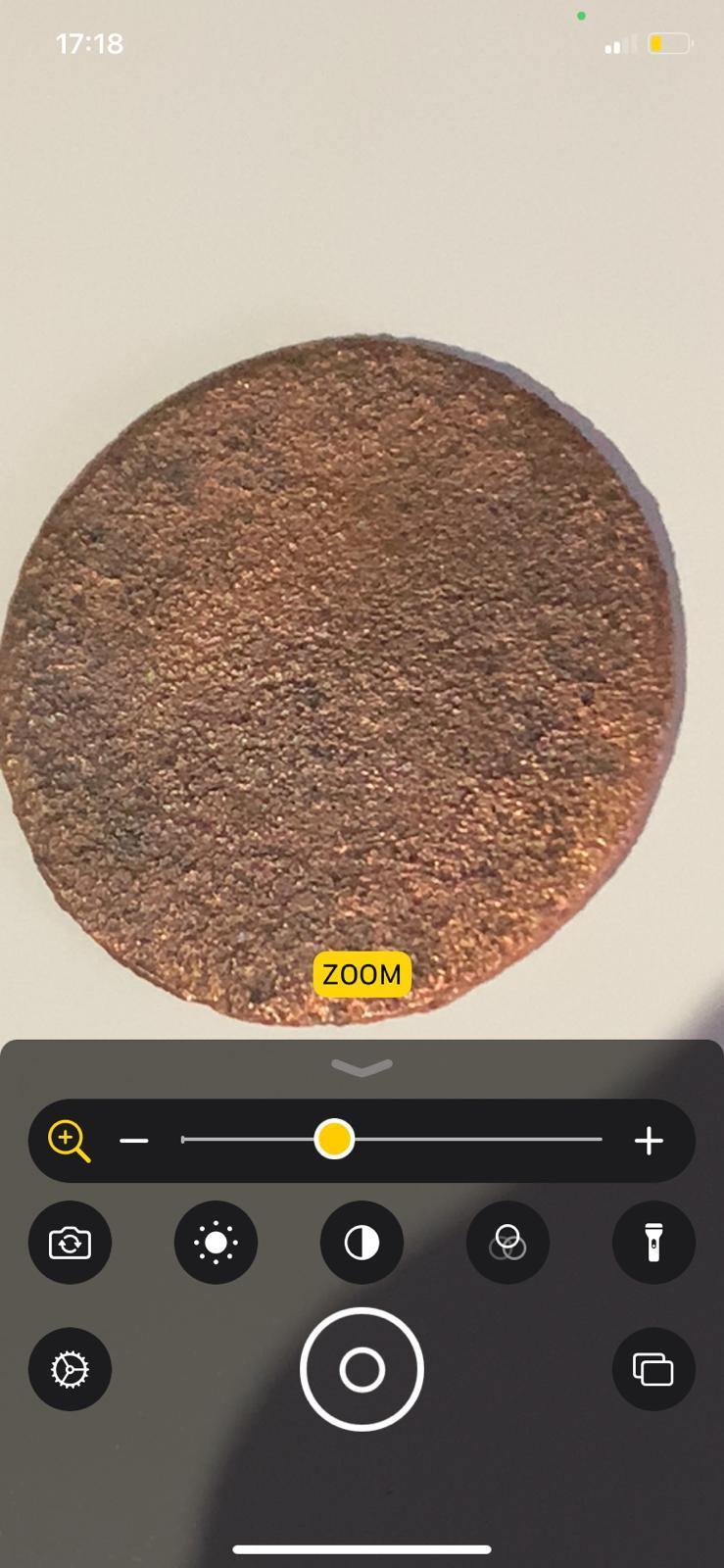The height and width of the screenshot is (1568, 724).
Task: Tap the yellow zoom slider handle
Action: pyautogui.click(x=334, y=1140)
